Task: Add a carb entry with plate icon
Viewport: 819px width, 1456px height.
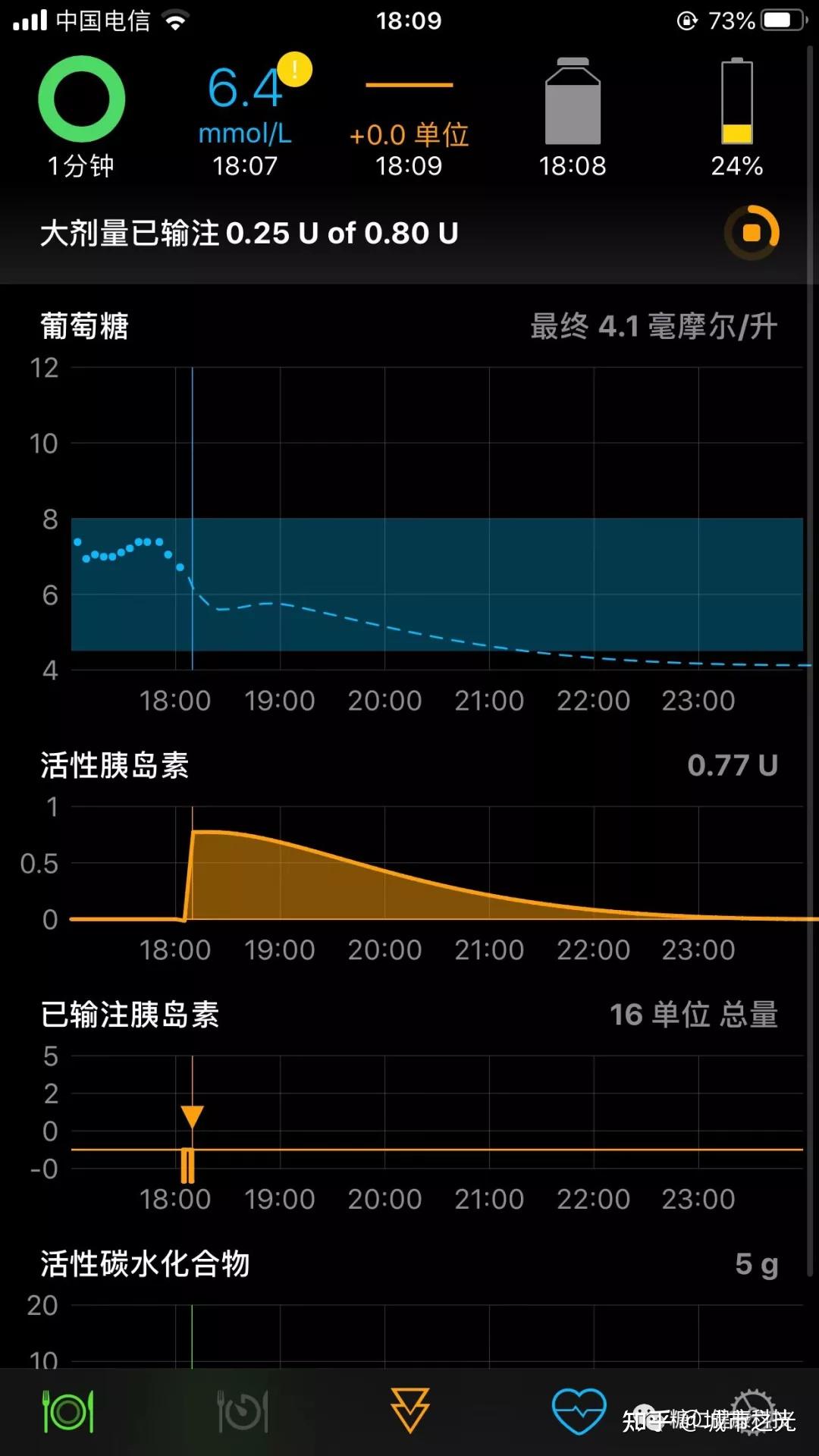Action: coord(68,1411)
